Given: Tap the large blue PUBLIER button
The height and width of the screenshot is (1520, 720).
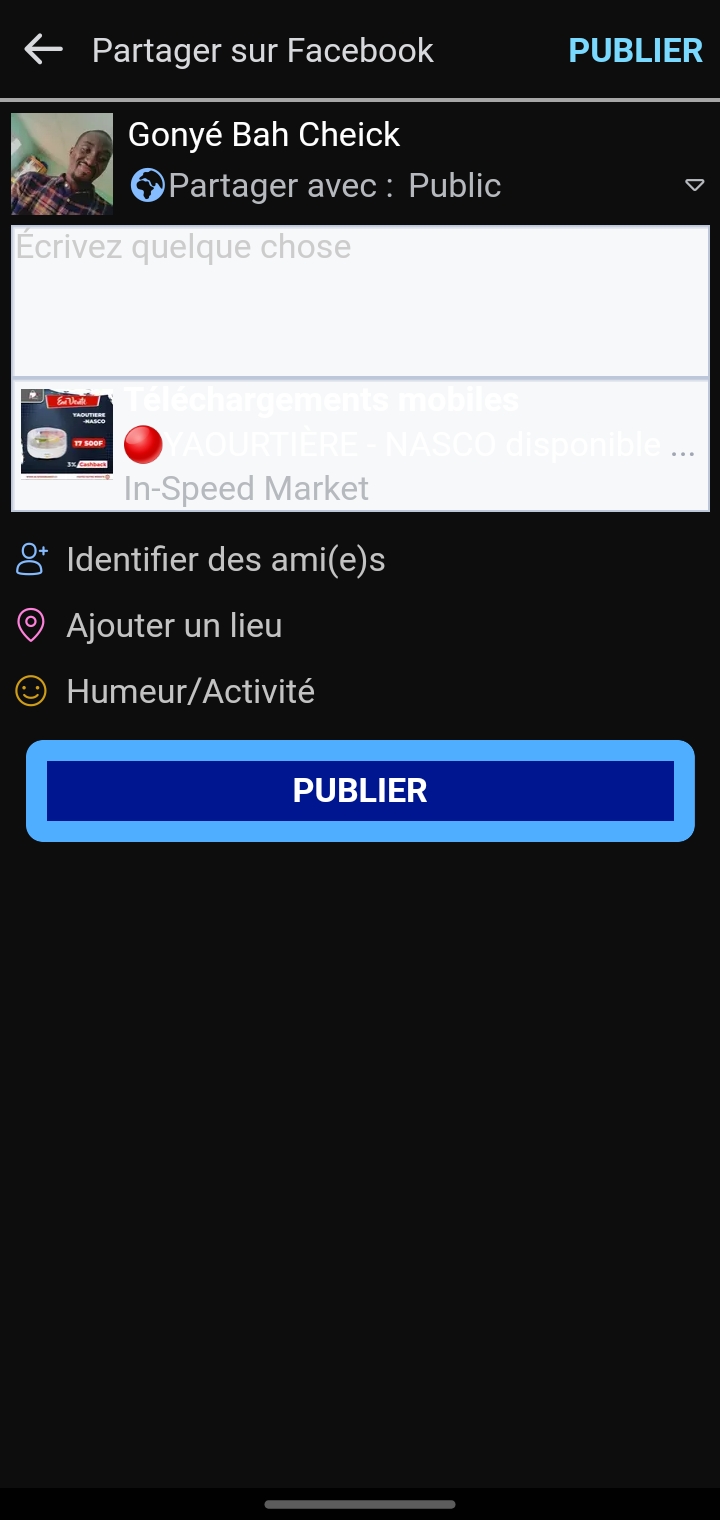Looking at the screenshot, I should point(360,791).
